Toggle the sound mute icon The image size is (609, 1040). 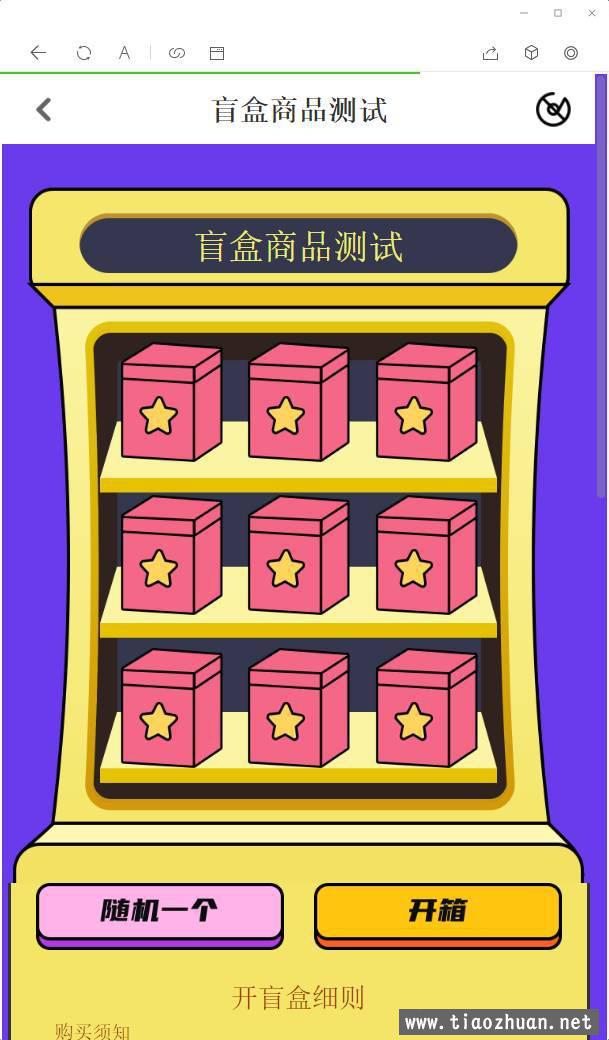553,109
